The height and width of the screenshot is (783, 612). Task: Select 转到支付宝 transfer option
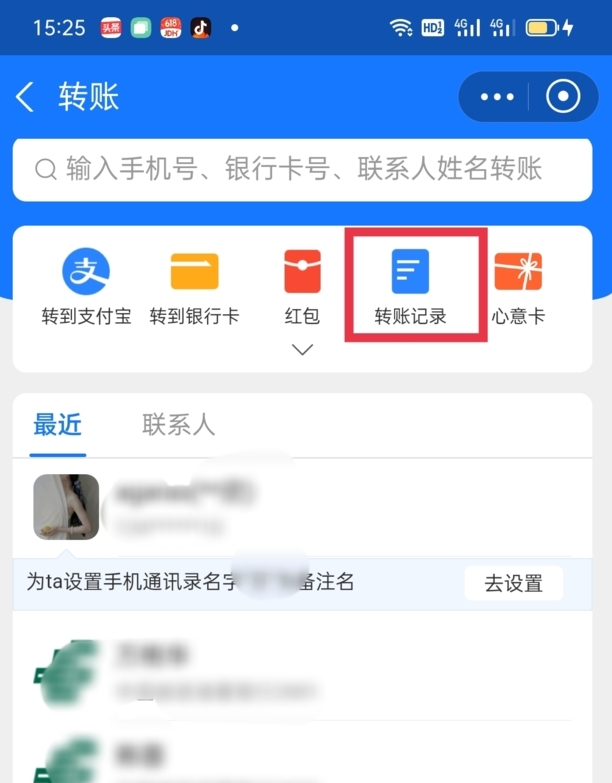[86, 286]
